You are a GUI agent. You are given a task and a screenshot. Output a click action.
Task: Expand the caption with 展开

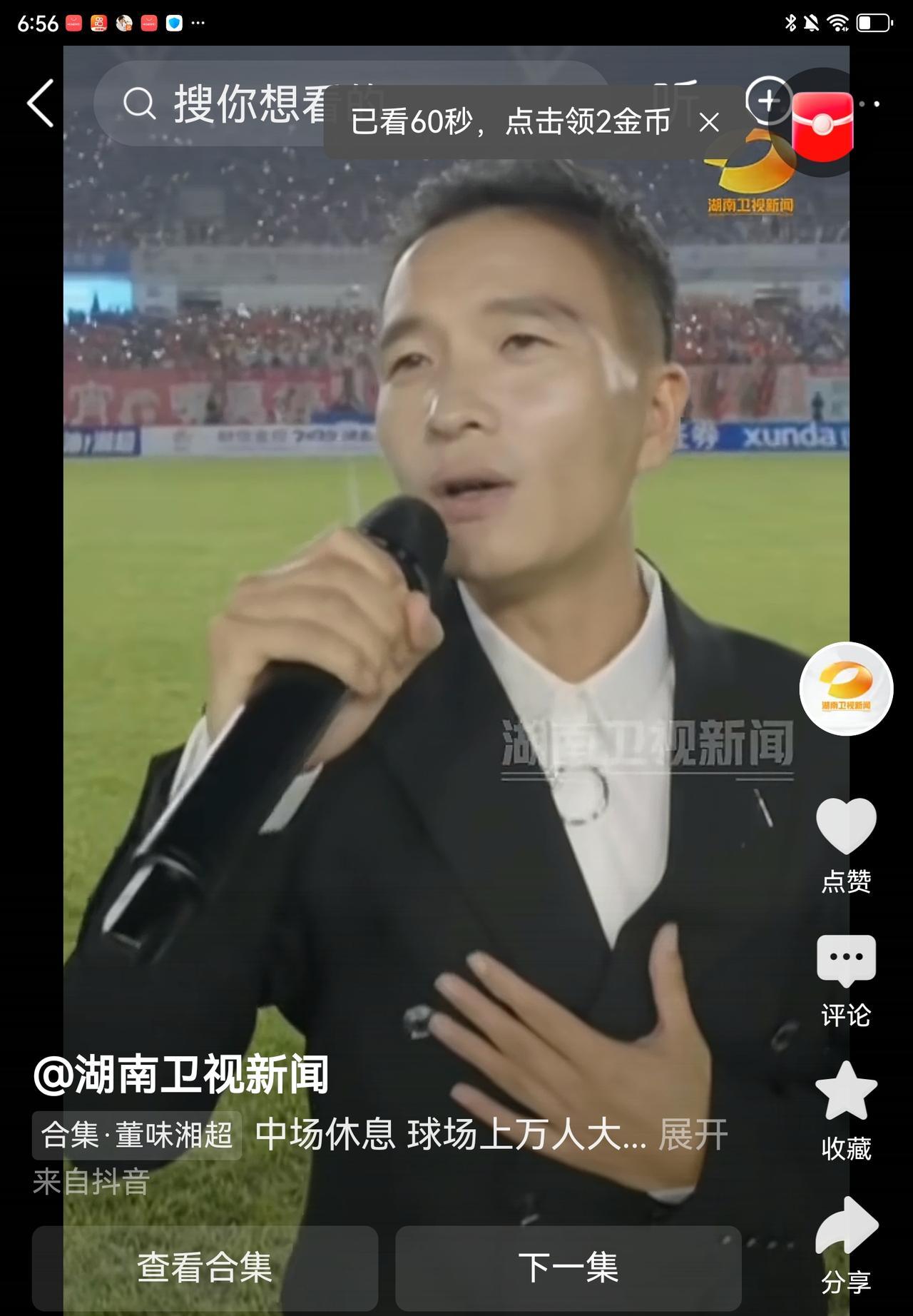(x=693, y=1135)
